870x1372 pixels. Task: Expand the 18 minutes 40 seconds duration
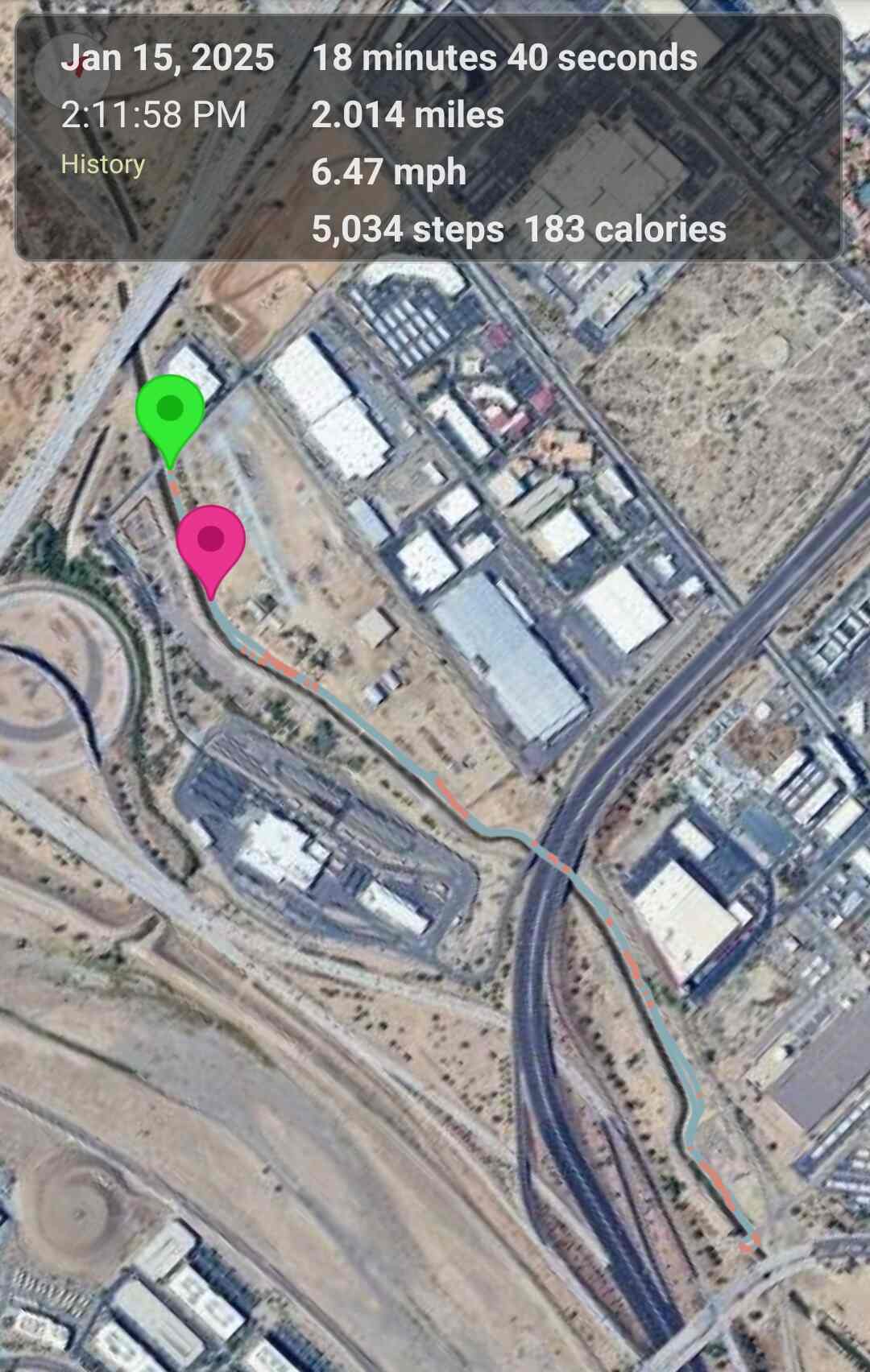506,58
